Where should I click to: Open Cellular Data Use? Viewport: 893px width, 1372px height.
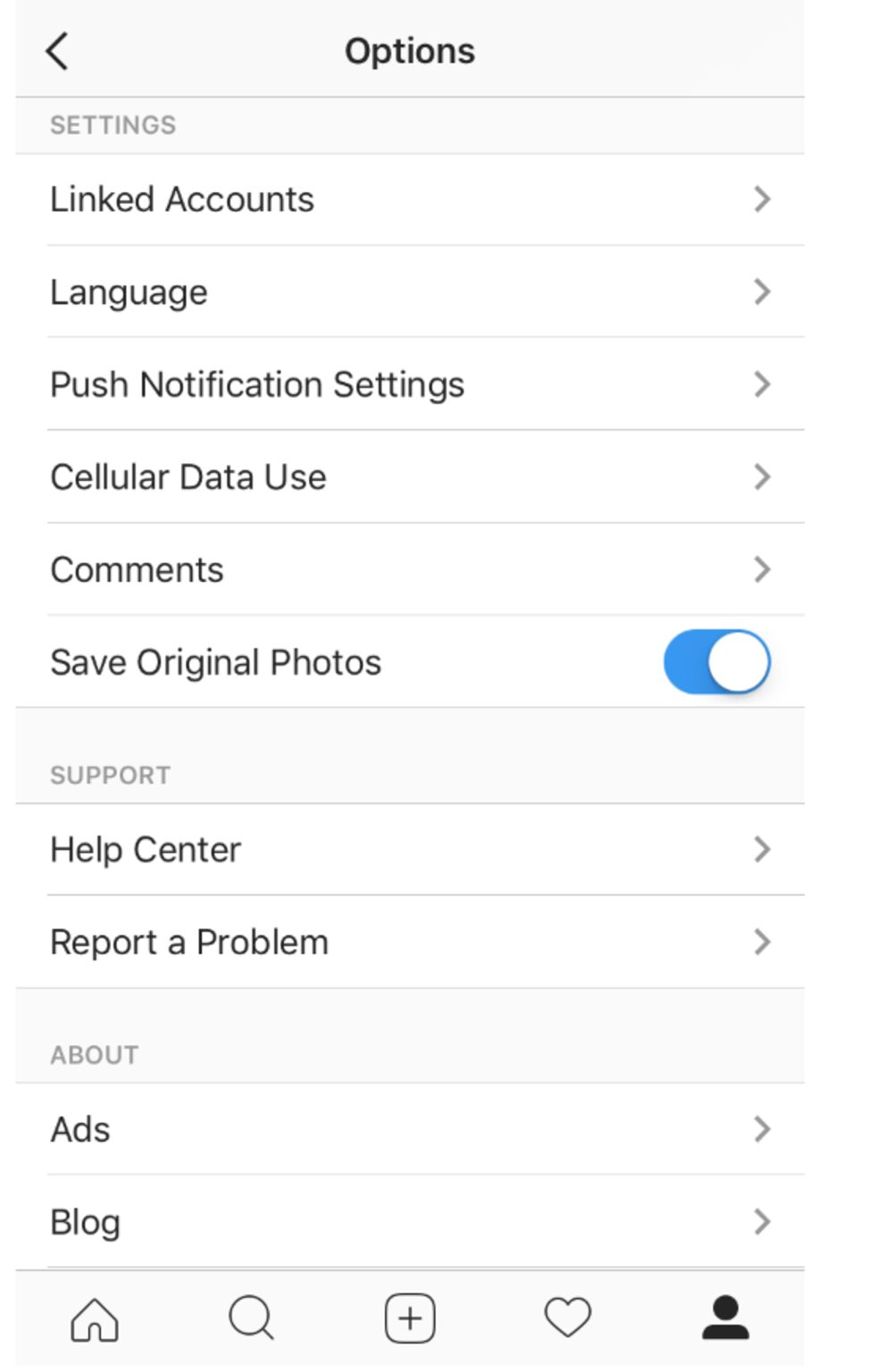point(409,478)
